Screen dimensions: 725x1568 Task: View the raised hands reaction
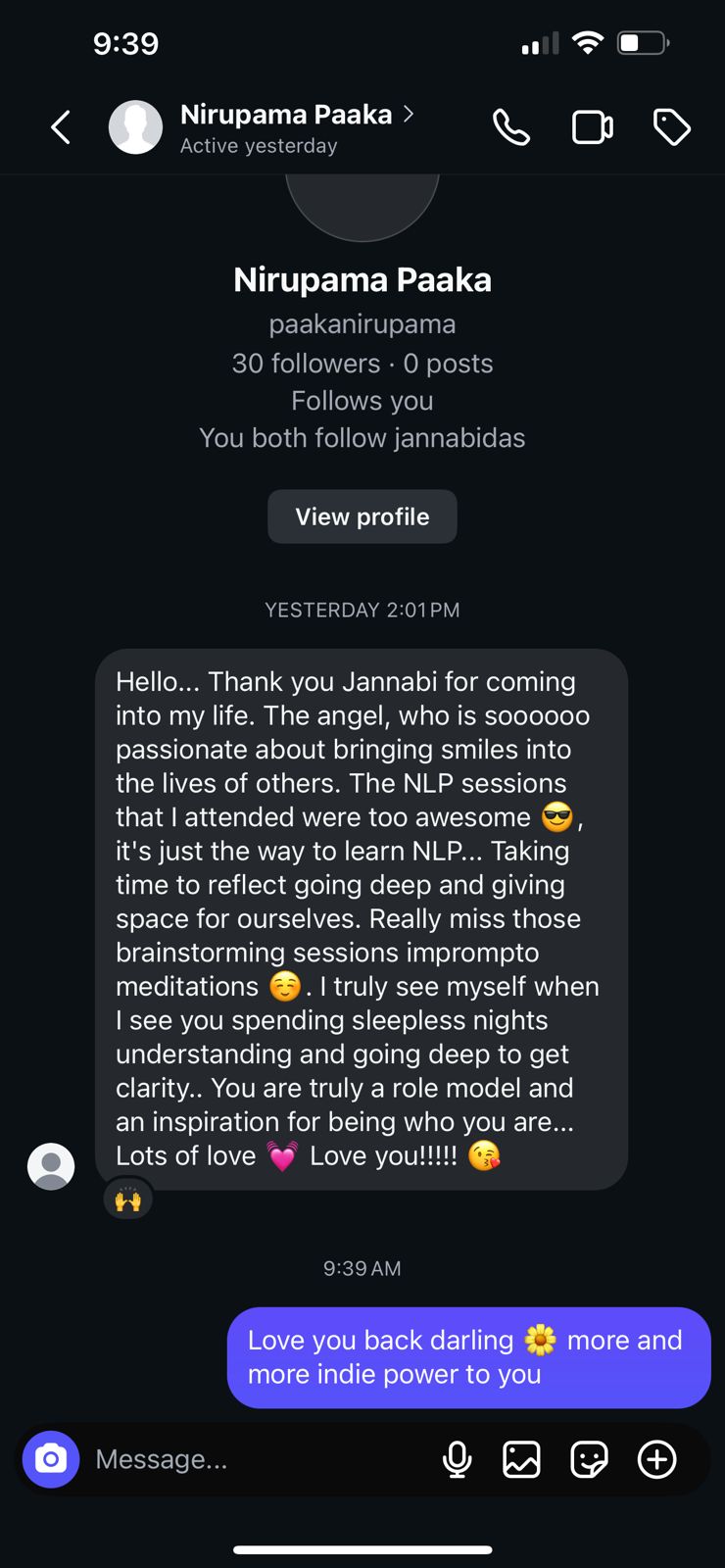pos(128,1199)
